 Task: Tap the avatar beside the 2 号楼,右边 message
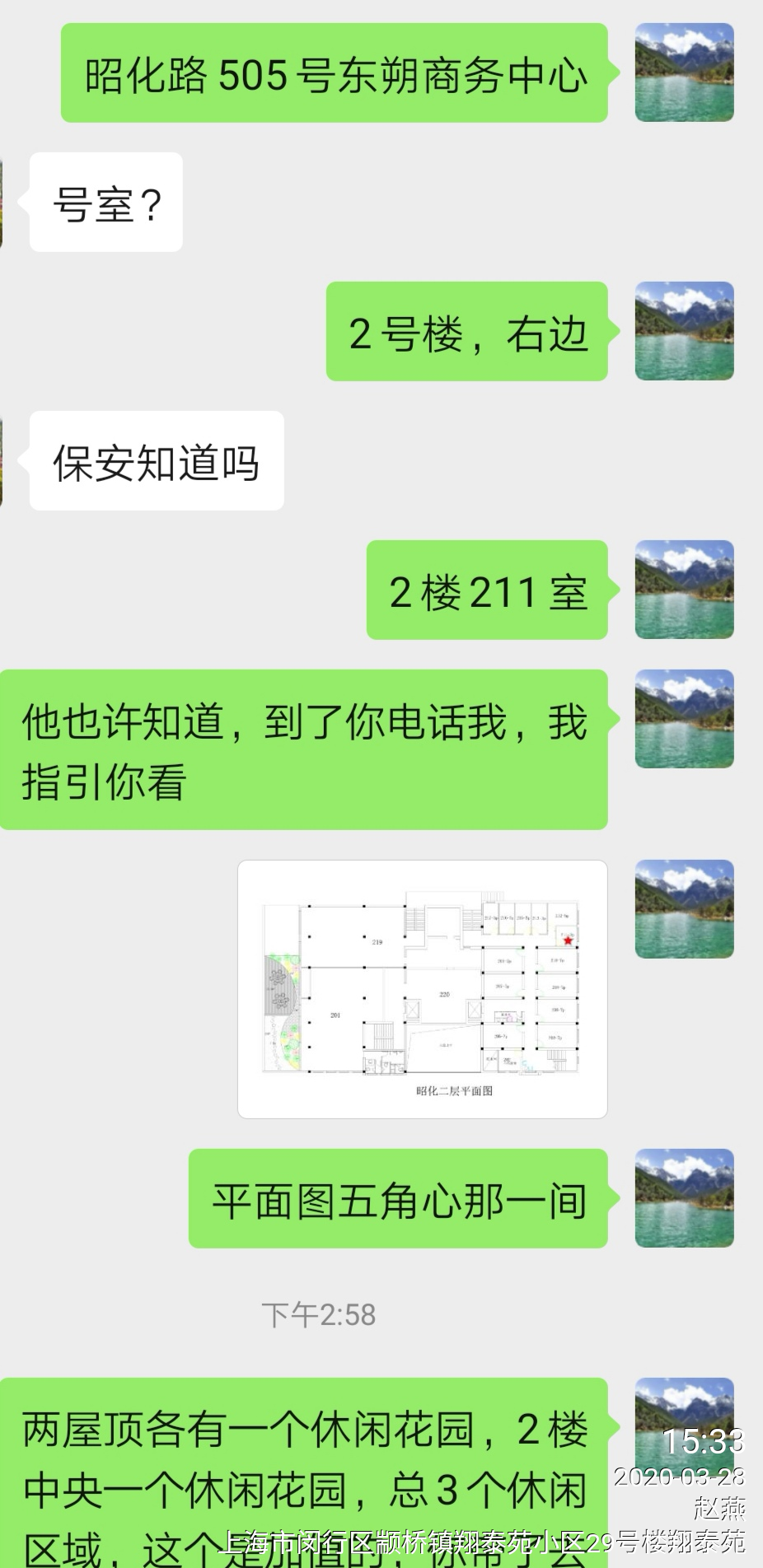[x=684, y=331]
